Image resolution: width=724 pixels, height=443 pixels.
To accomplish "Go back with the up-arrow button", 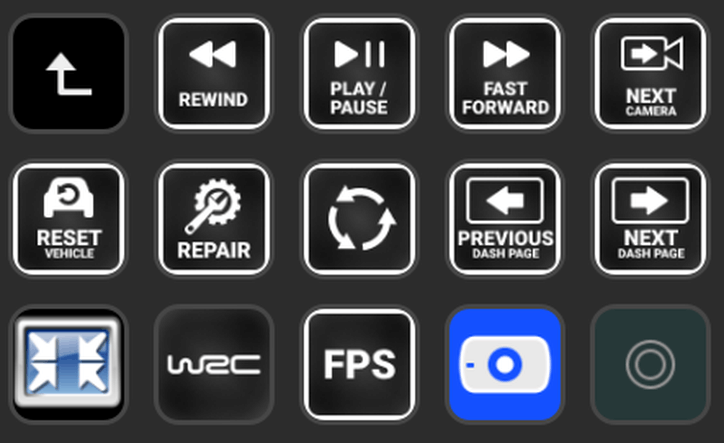I will [68, 74].
